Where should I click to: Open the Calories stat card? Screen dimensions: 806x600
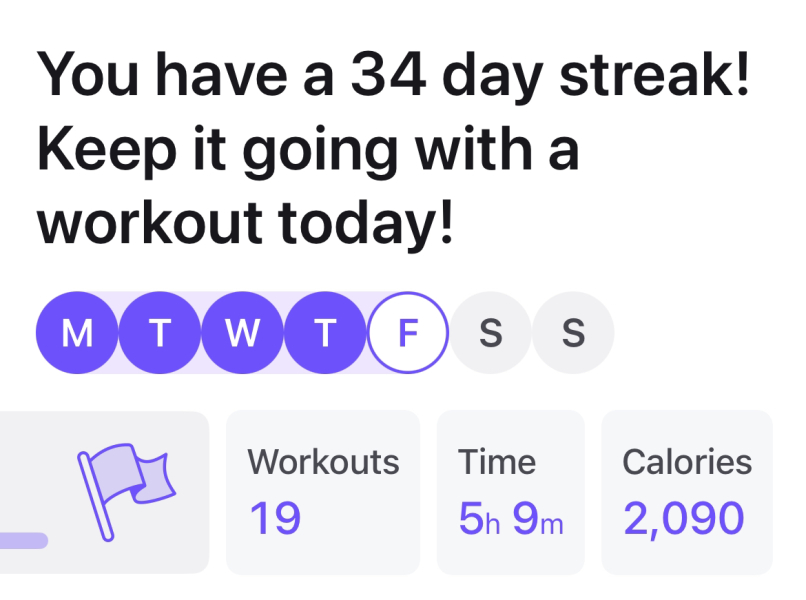coord(686,491)
